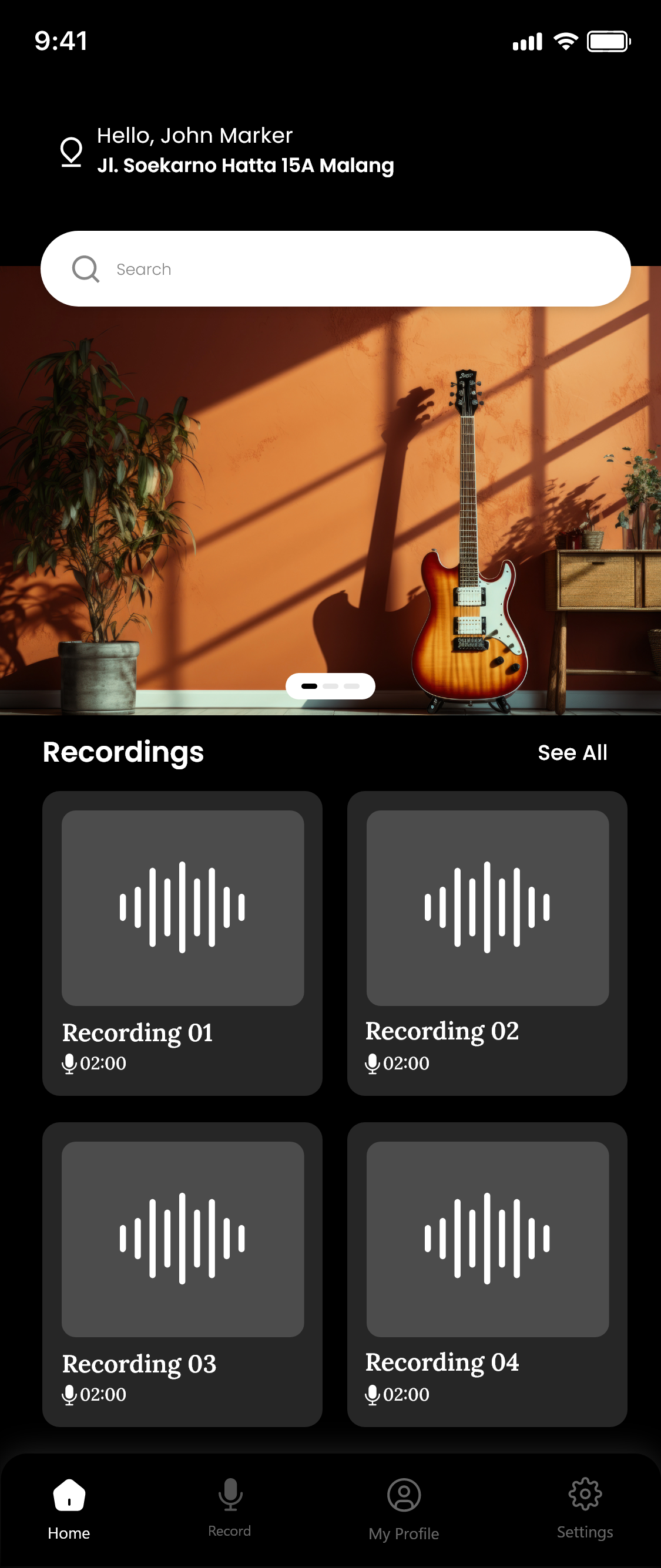Select the Recording 04 card
Viewport: 661px width, 1568px height.
486,1273
